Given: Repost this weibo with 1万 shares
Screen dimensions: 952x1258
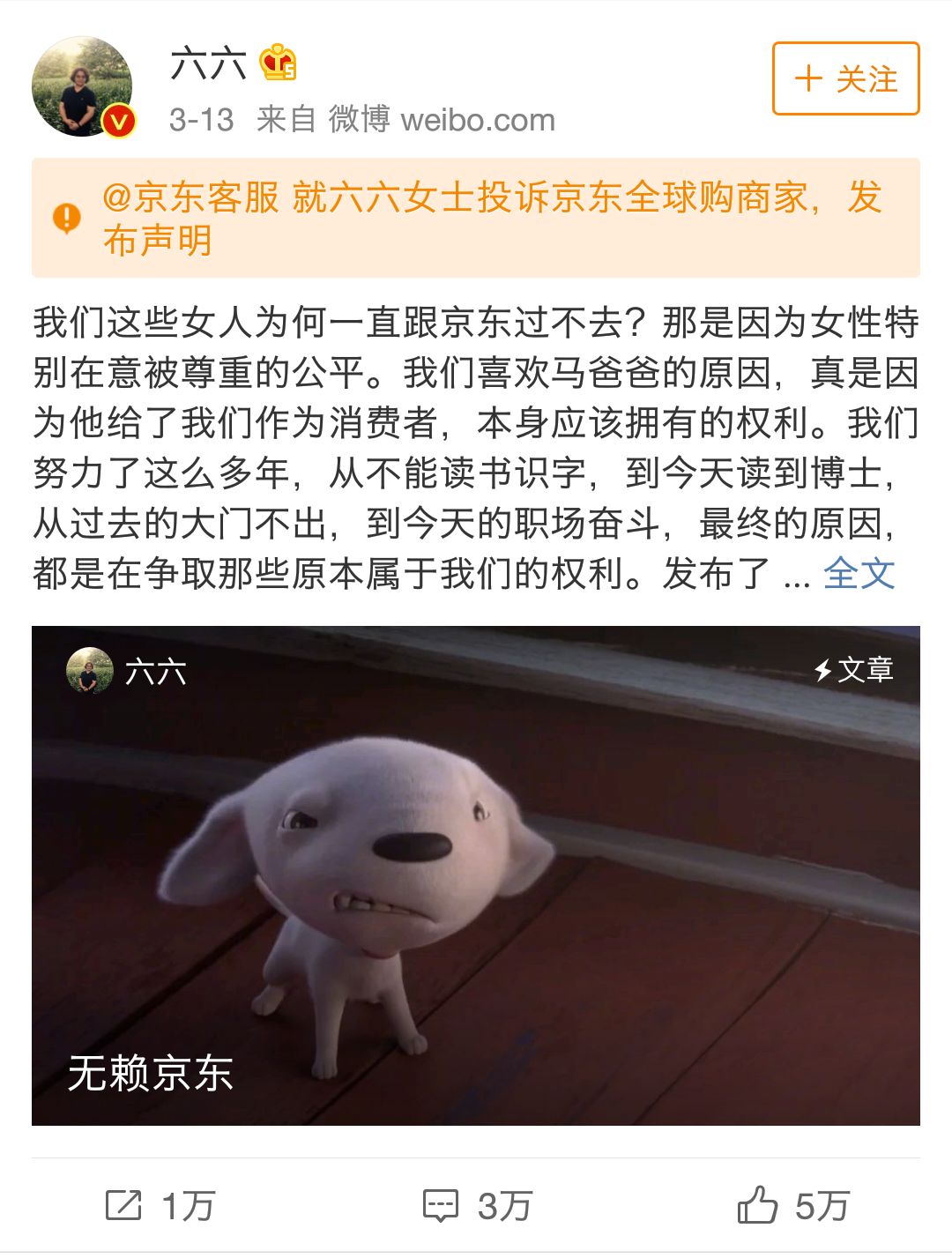Looking at the screenshot, I should [160, 1205].
